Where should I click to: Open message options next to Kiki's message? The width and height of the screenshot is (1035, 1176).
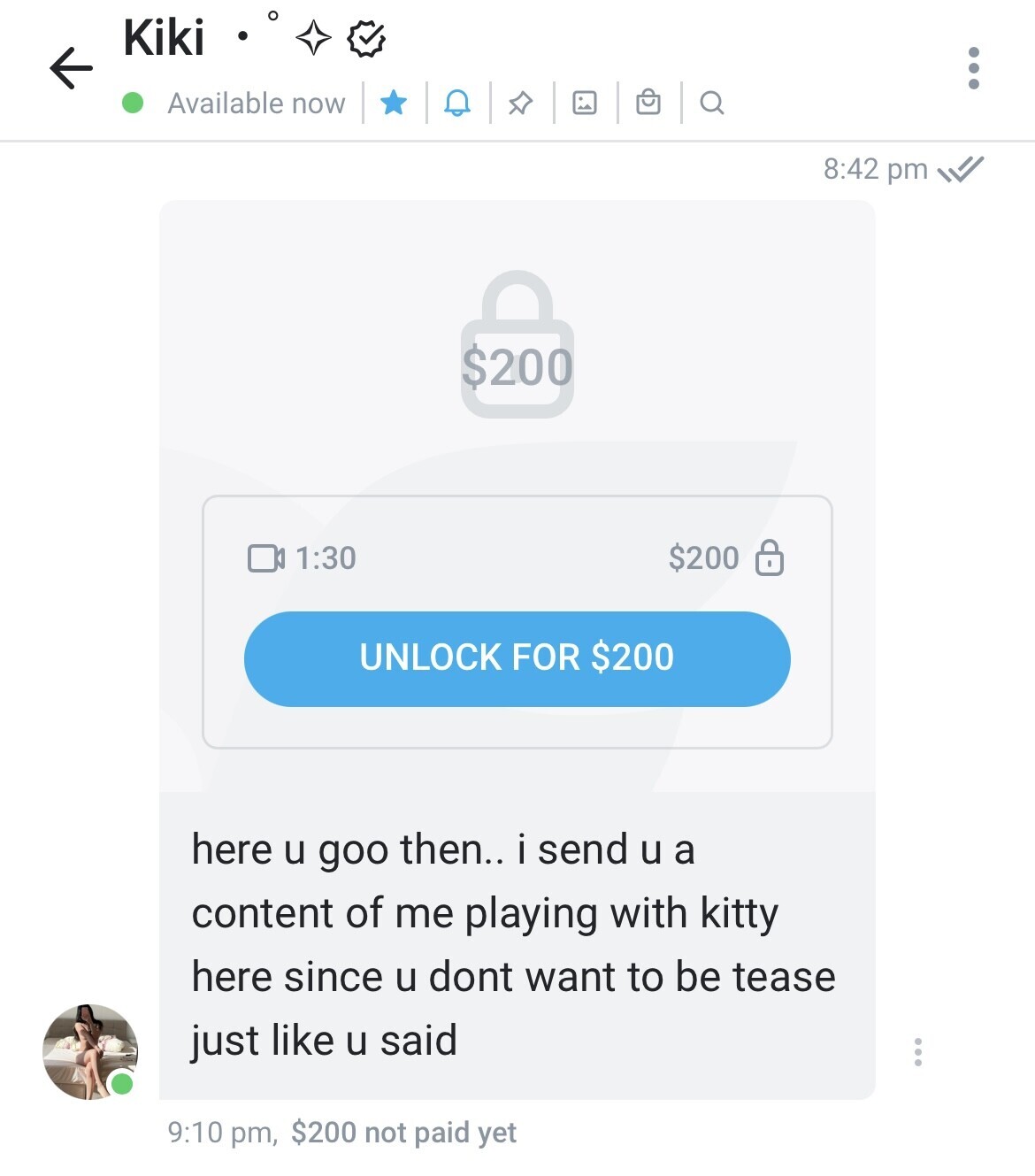[x=918, y=1051]
